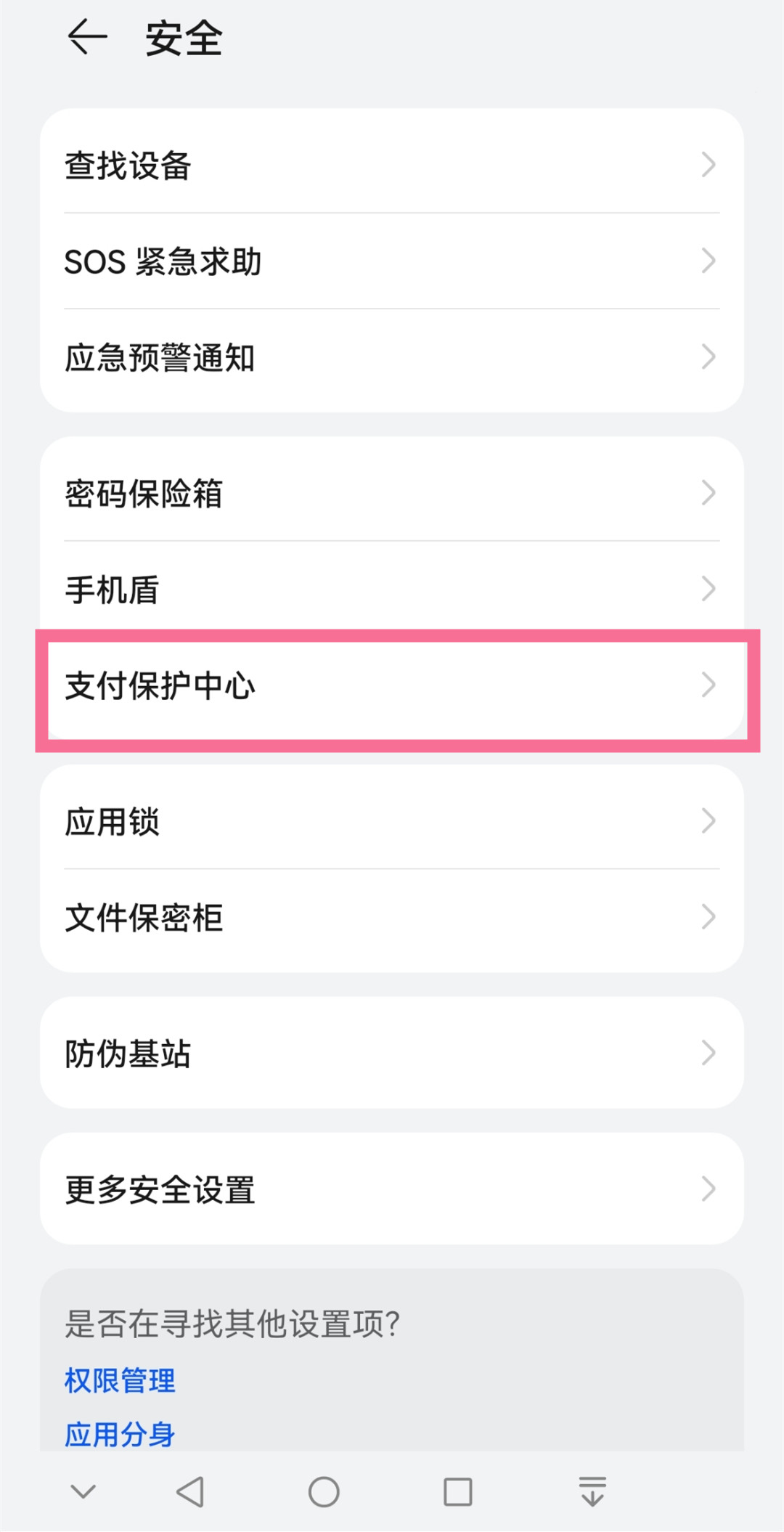Open 应用锁 app lock settings
This screenshot has width=784, height=1532.
pyautogui.click(x=392, y=820)
